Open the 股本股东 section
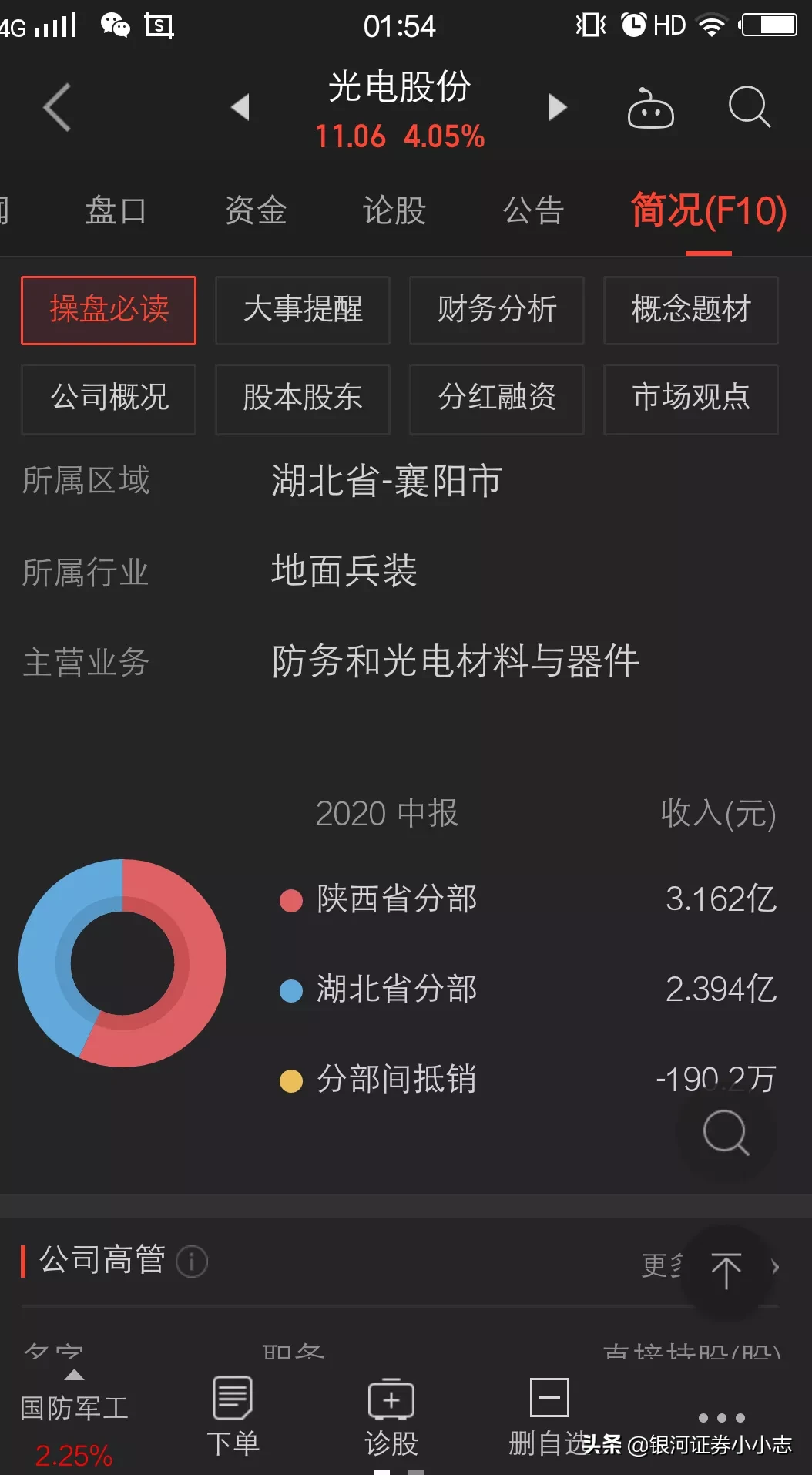This screenshot has width=812, height=1475. pyautogui.click(x=303, y=398)
